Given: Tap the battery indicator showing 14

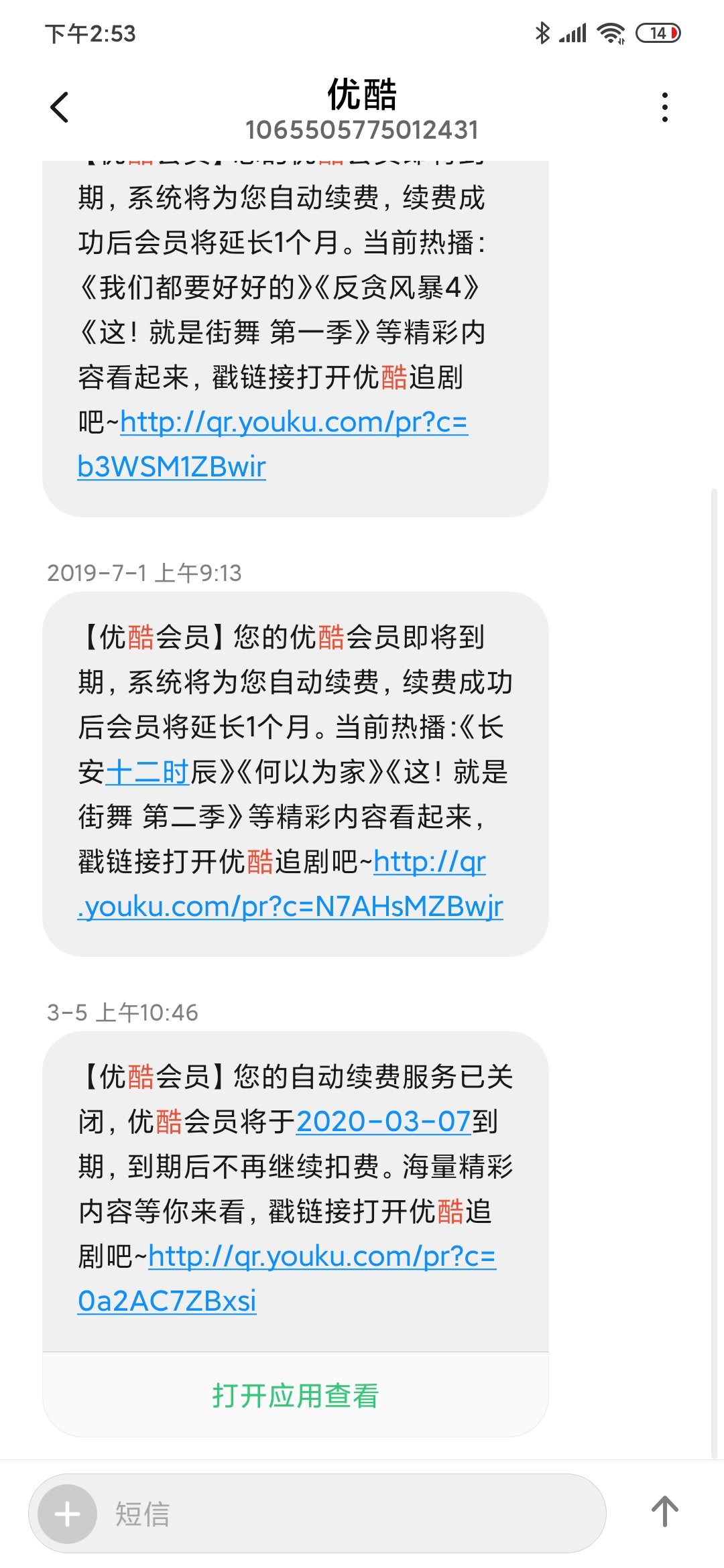Looking at the screenshot, I should point(660,32).
